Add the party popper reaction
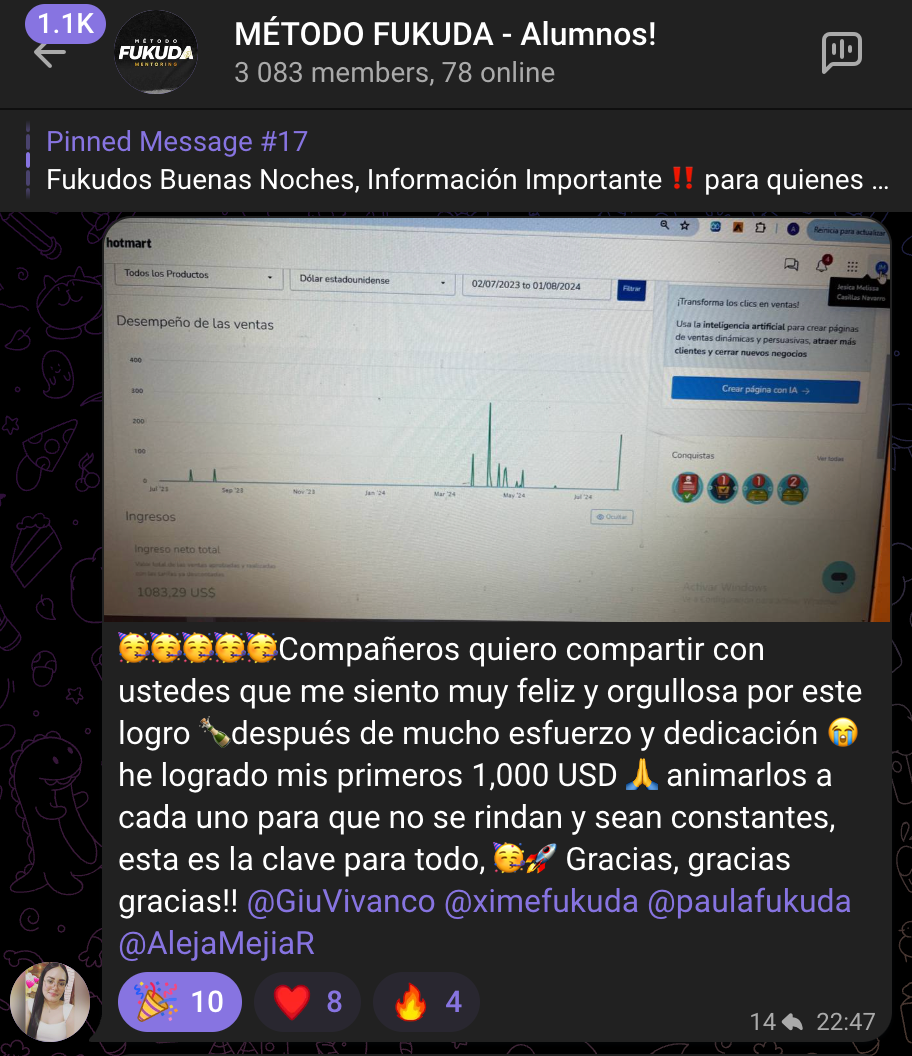 click(180, 1001)
